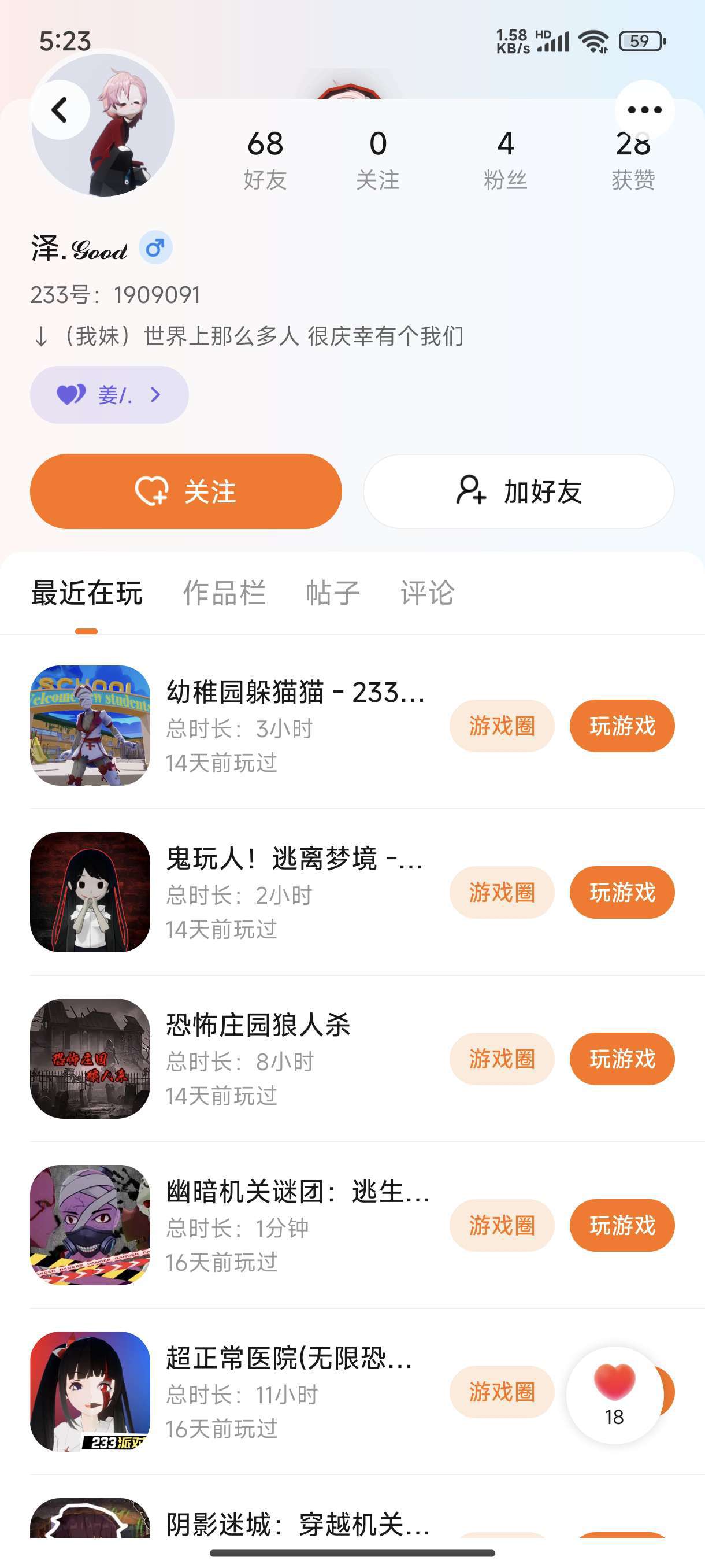
Task: Select the 最近在玩 tab
Action: pos(86,593)
